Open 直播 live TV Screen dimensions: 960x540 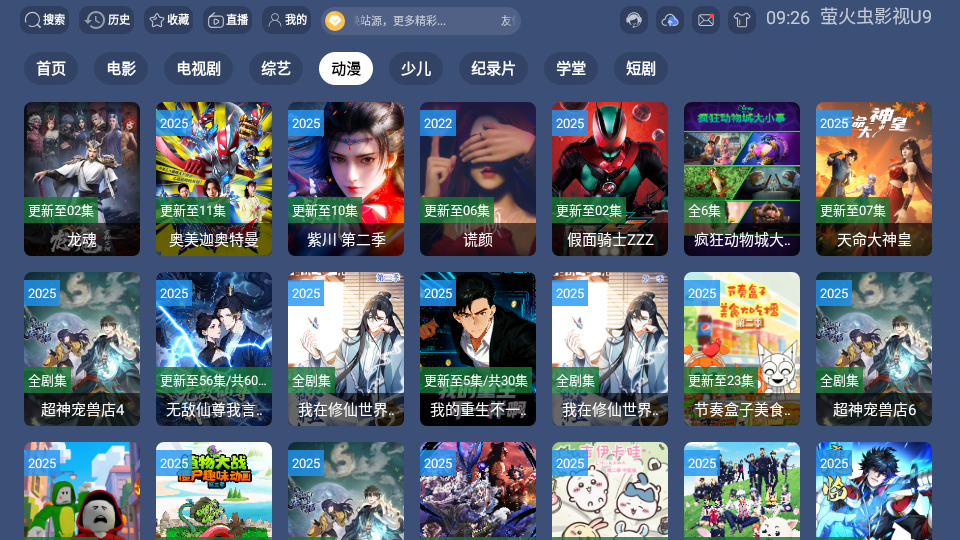coord(228,20)
